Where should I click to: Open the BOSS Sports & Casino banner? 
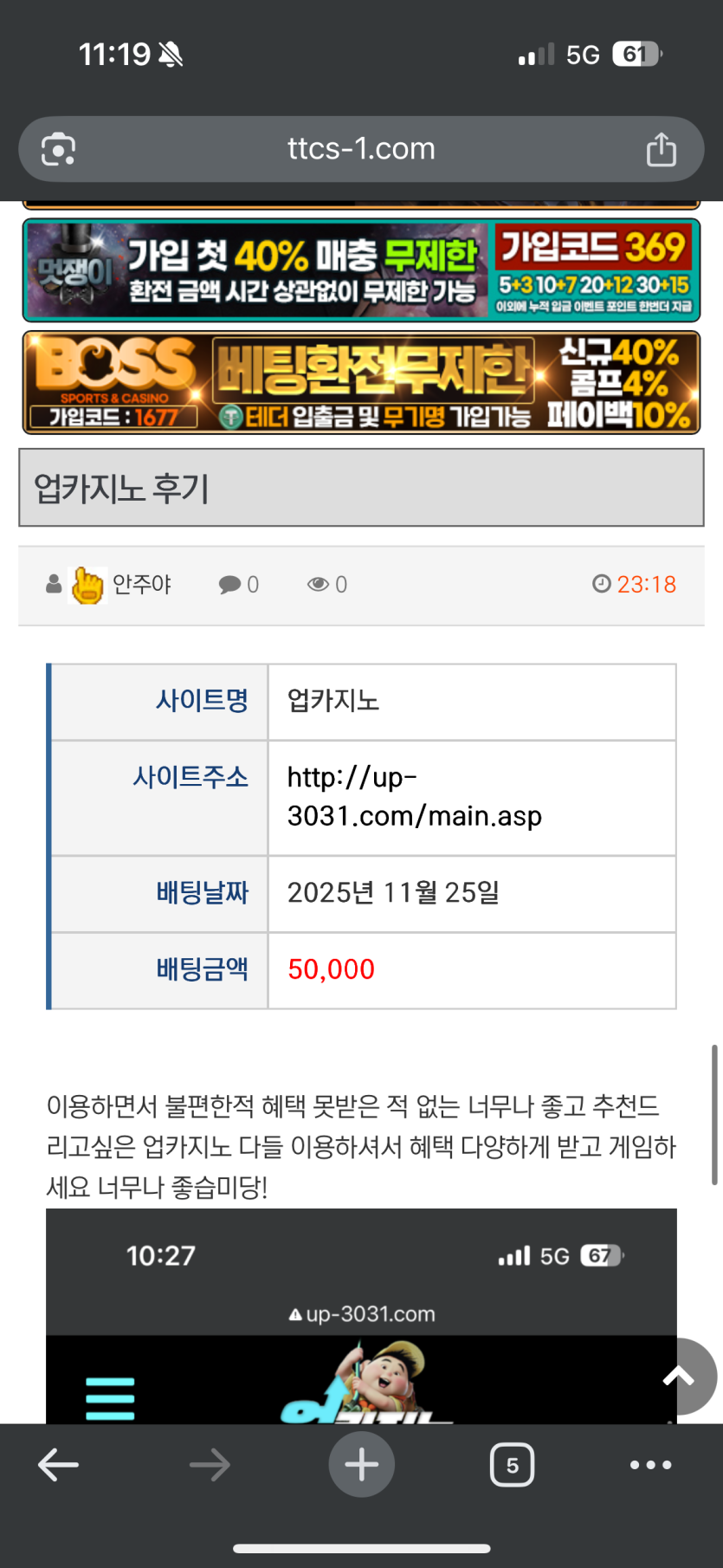(x=361, y=382)
